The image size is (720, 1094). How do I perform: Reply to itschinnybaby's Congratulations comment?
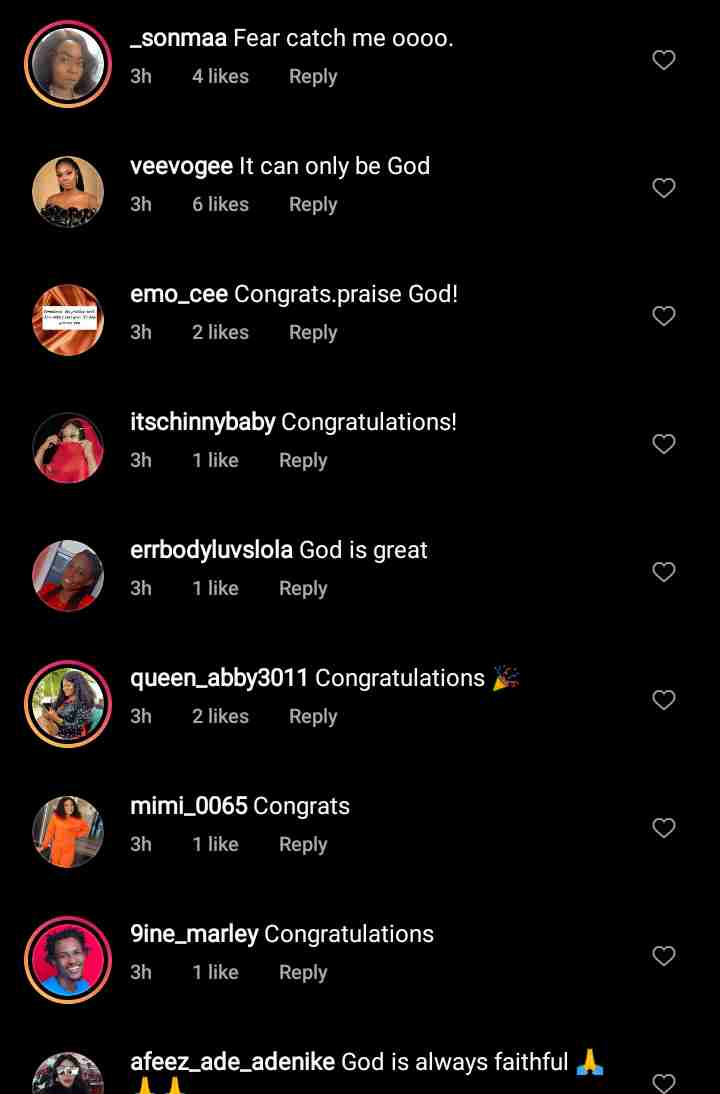(303, 460)
